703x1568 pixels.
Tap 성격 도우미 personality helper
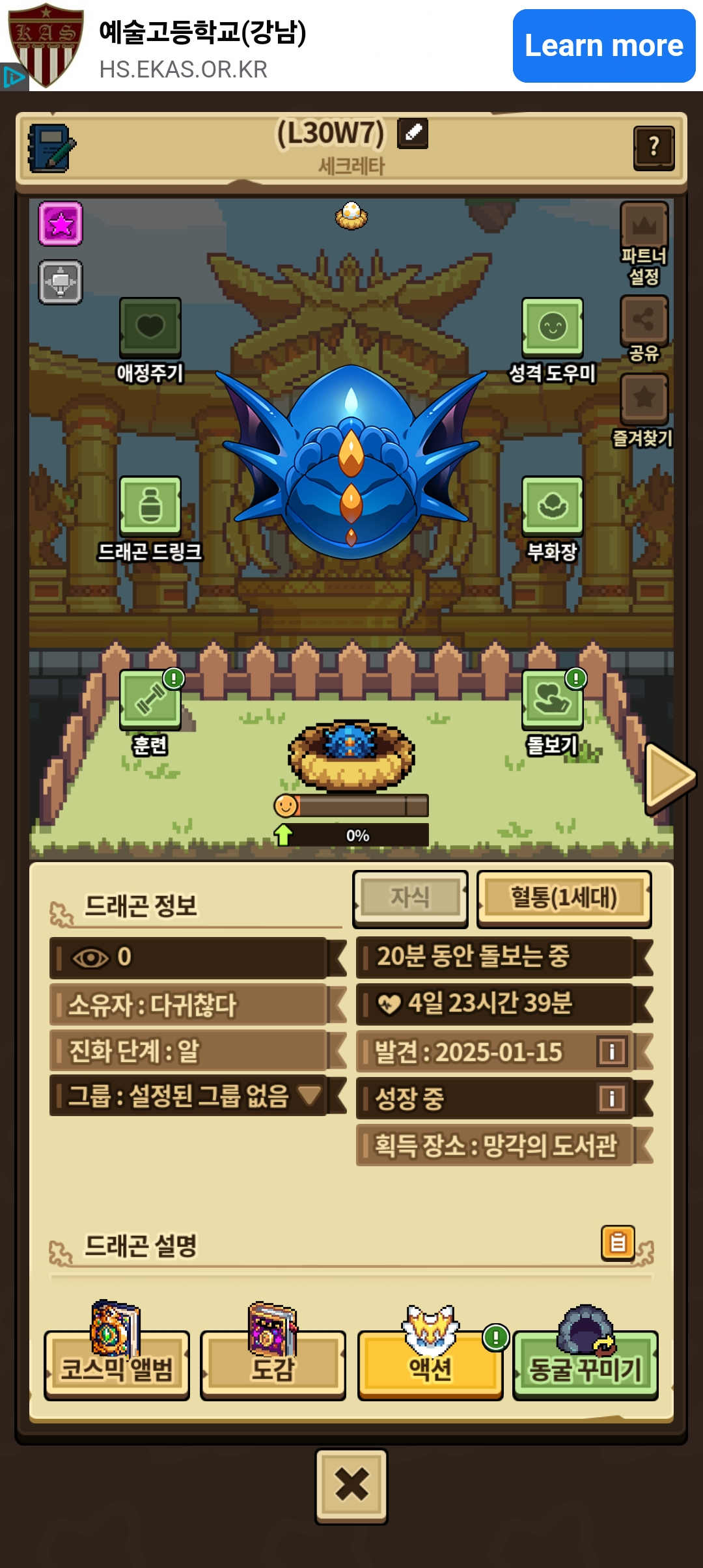pos(552,341)
